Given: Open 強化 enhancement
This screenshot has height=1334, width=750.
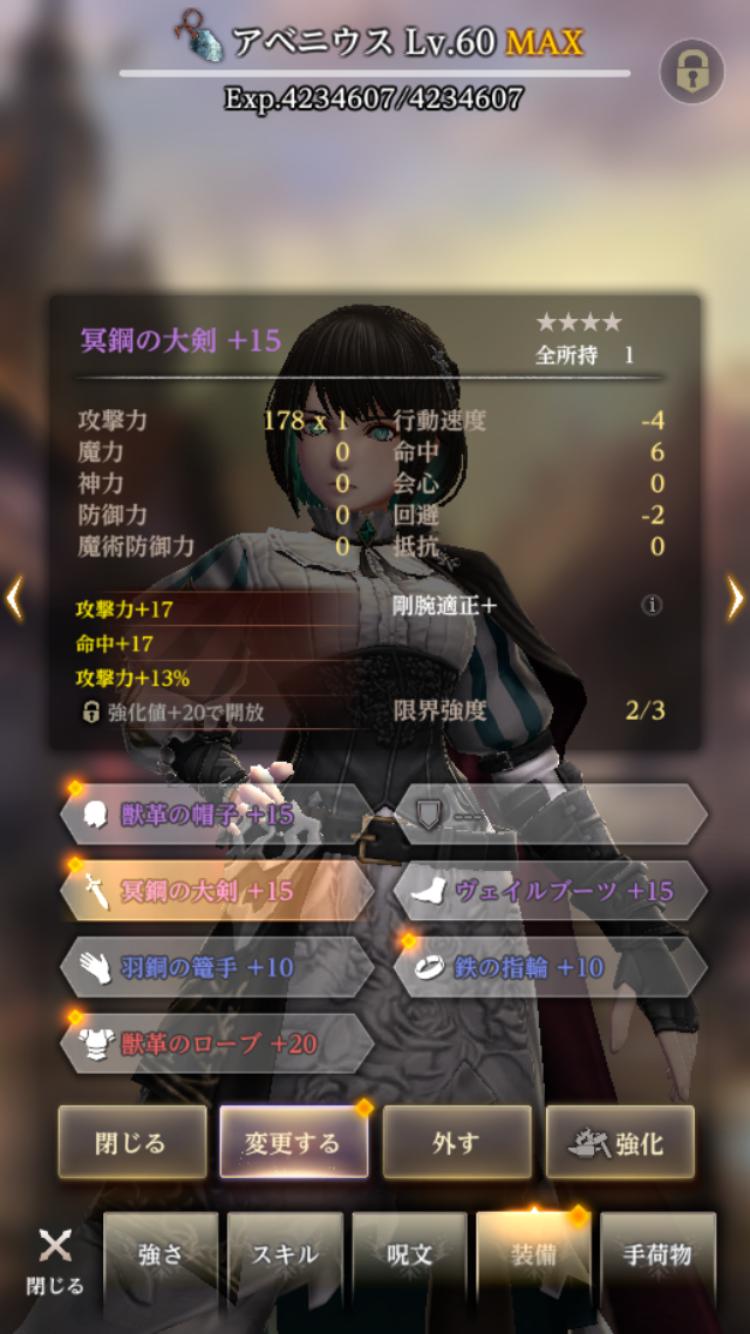Looking at the screenshot, I should coord(620,1142).
